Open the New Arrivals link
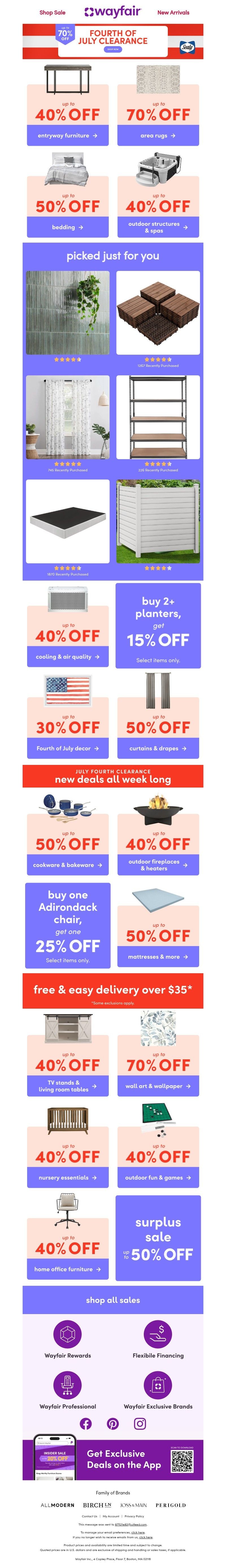The width and height of the screenshot is (226, 1568). 173,12
